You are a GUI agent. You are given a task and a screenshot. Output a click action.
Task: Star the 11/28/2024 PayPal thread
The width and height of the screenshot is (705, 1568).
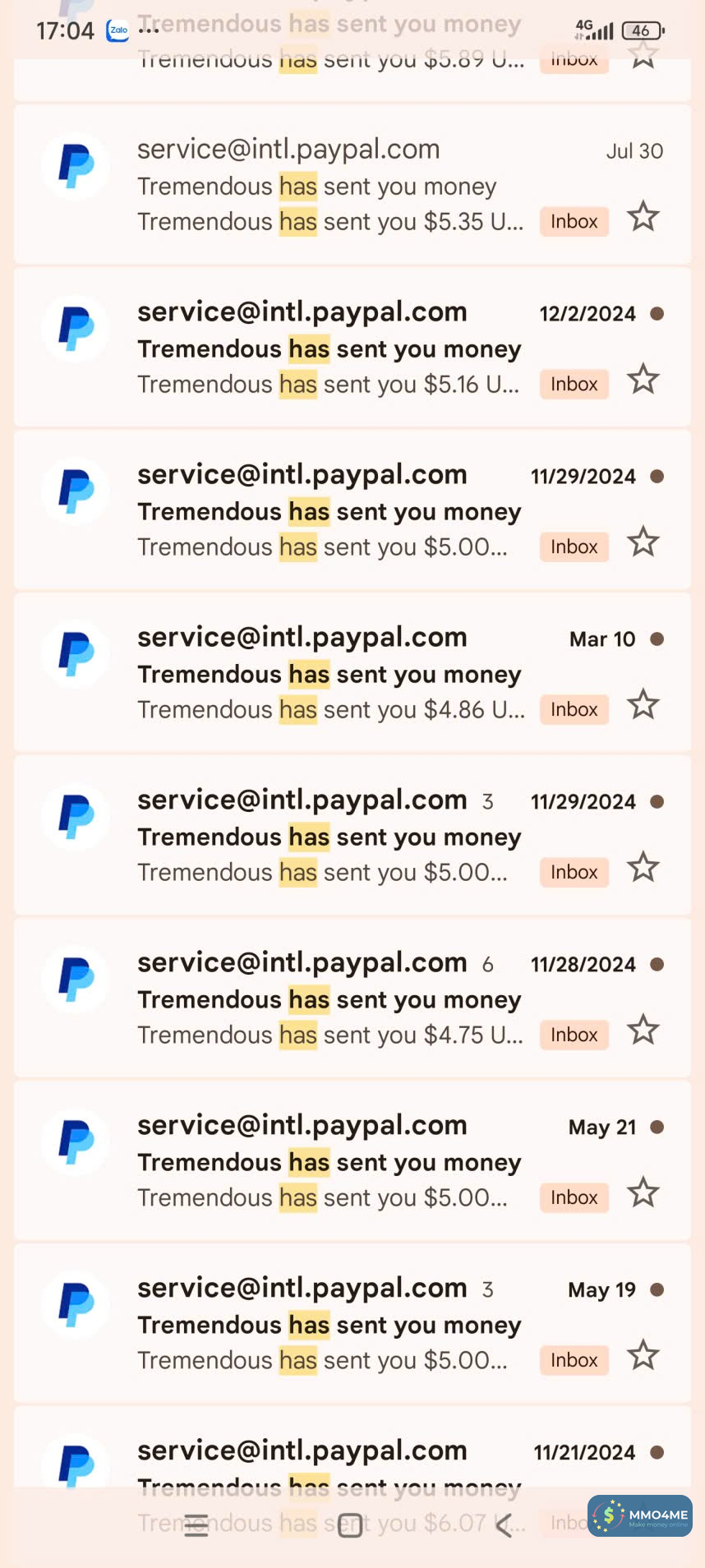(643, 1031)
